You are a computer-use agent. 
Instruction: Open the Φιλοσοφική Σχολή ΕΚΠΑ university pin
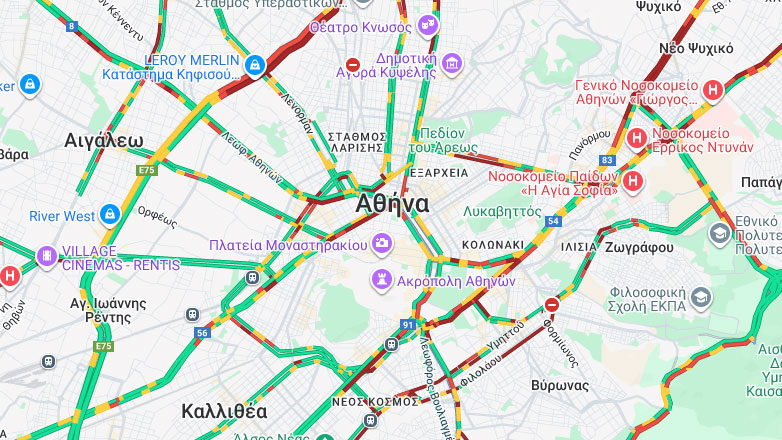(x=701, y=297)
